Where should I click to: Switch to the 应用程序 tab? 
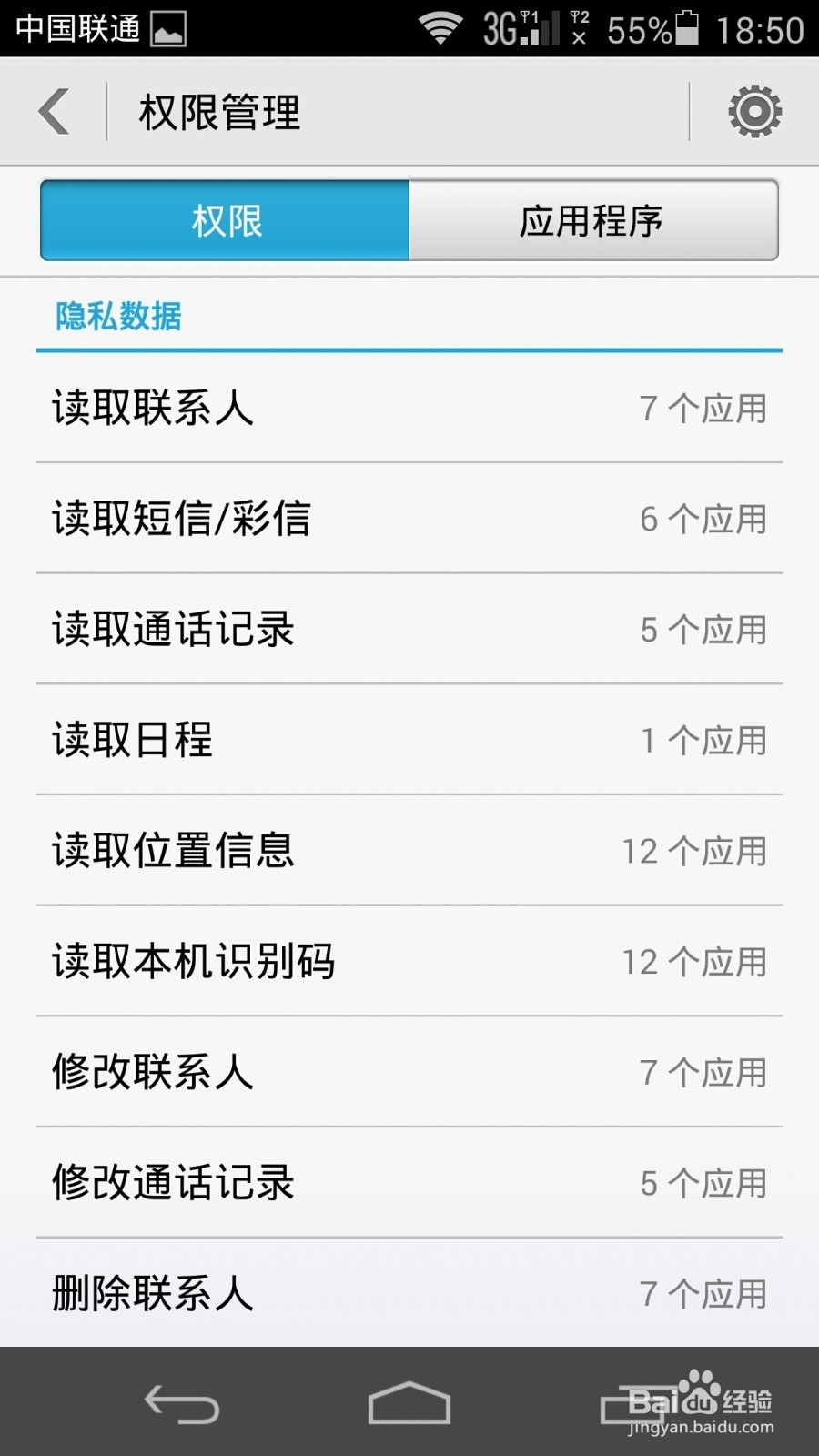coord(593,221)
